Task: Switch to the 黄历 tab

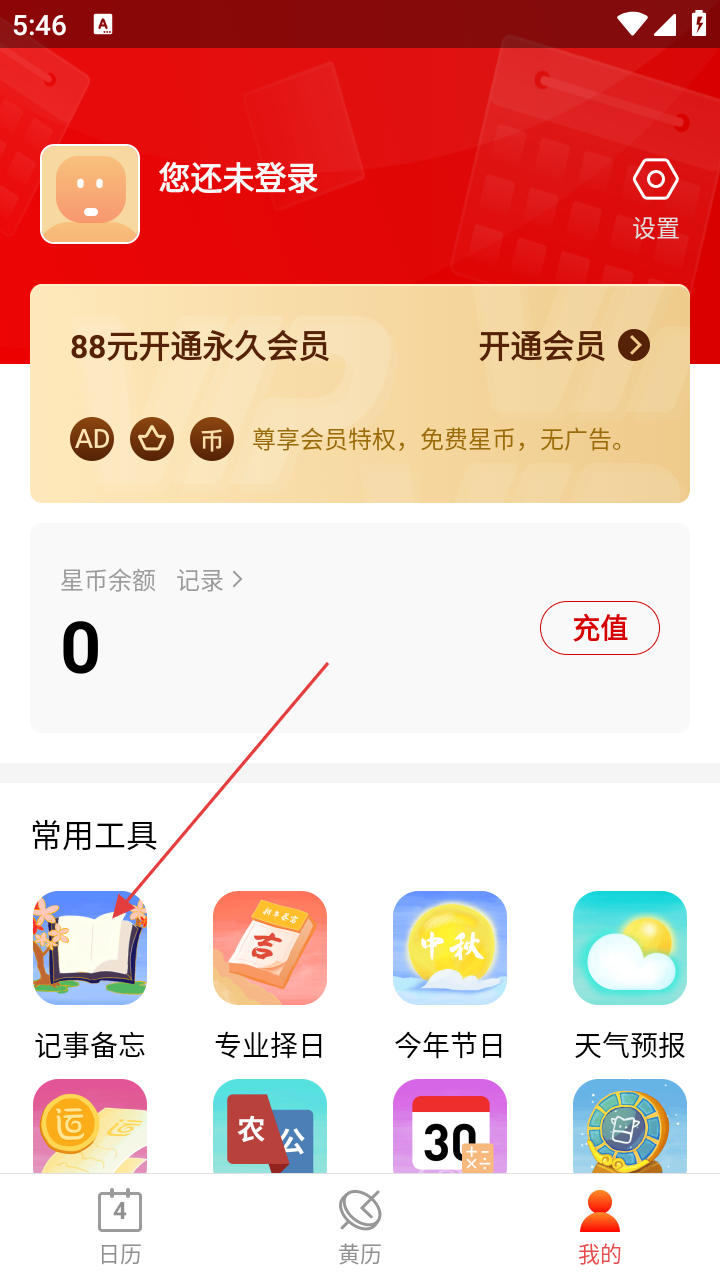Action: coord(360,1226)
